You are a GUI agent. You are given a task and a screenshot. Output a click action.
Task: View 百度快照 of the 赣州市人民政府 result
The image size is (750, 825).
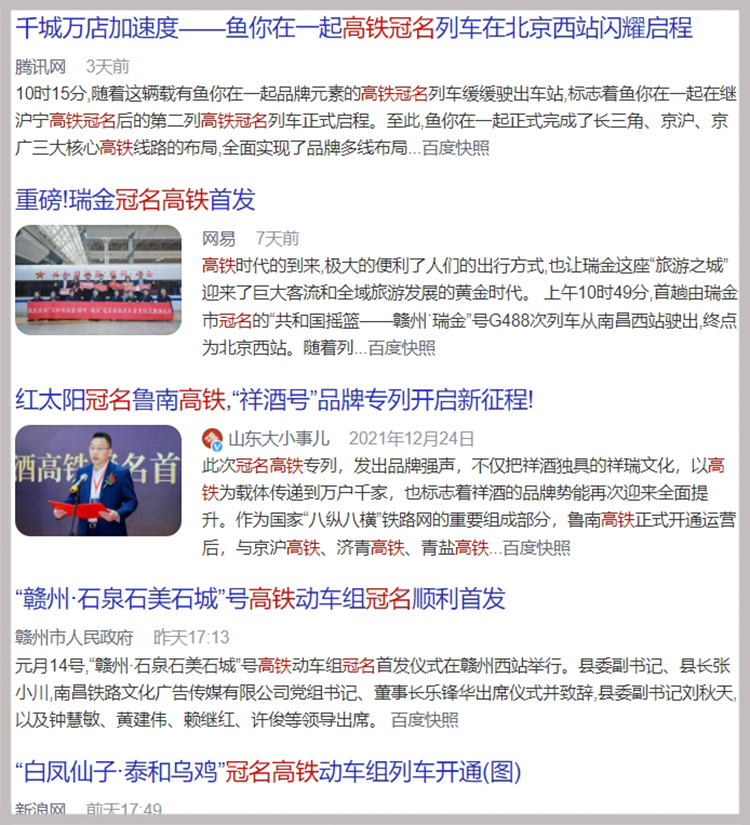(x=424, y=719)
